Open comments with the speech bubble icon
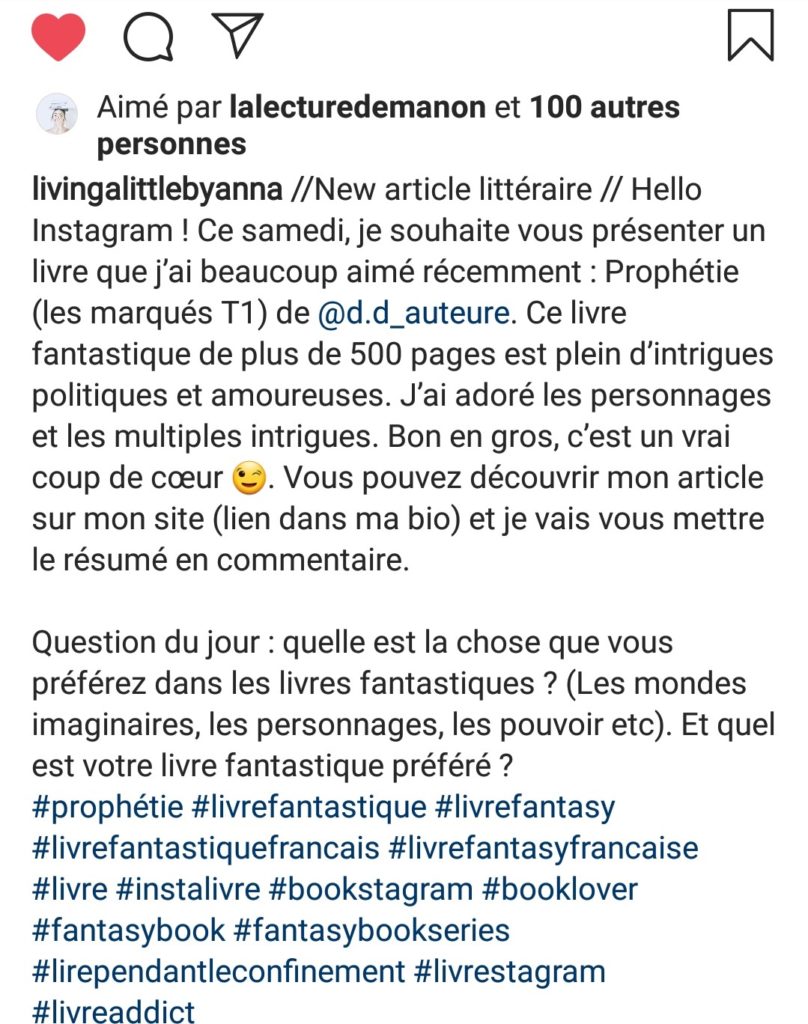Image resolution: width=808 pixels, height=1024 pixels. pos(147,36)
